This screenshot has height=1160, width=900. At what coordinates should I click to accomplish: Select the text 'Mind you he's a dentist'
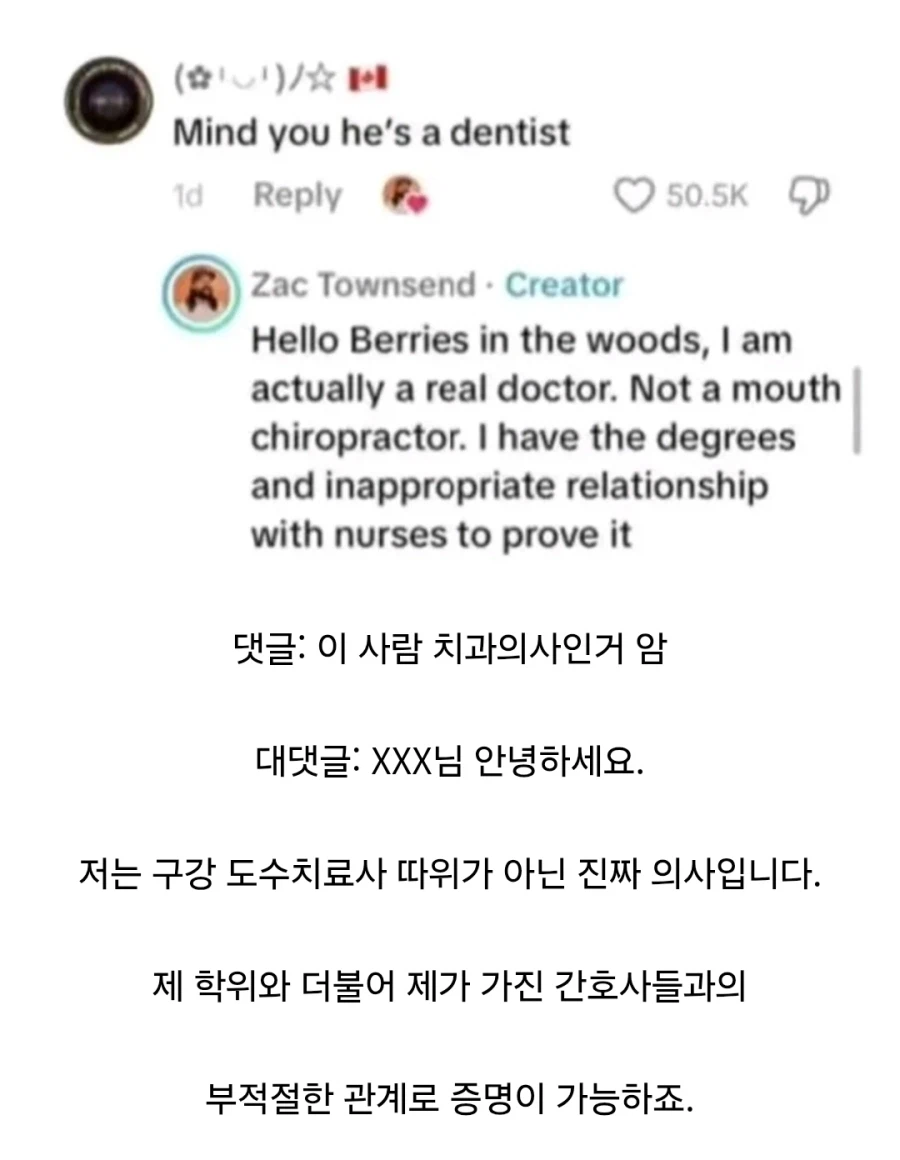(x=371, y=131)
